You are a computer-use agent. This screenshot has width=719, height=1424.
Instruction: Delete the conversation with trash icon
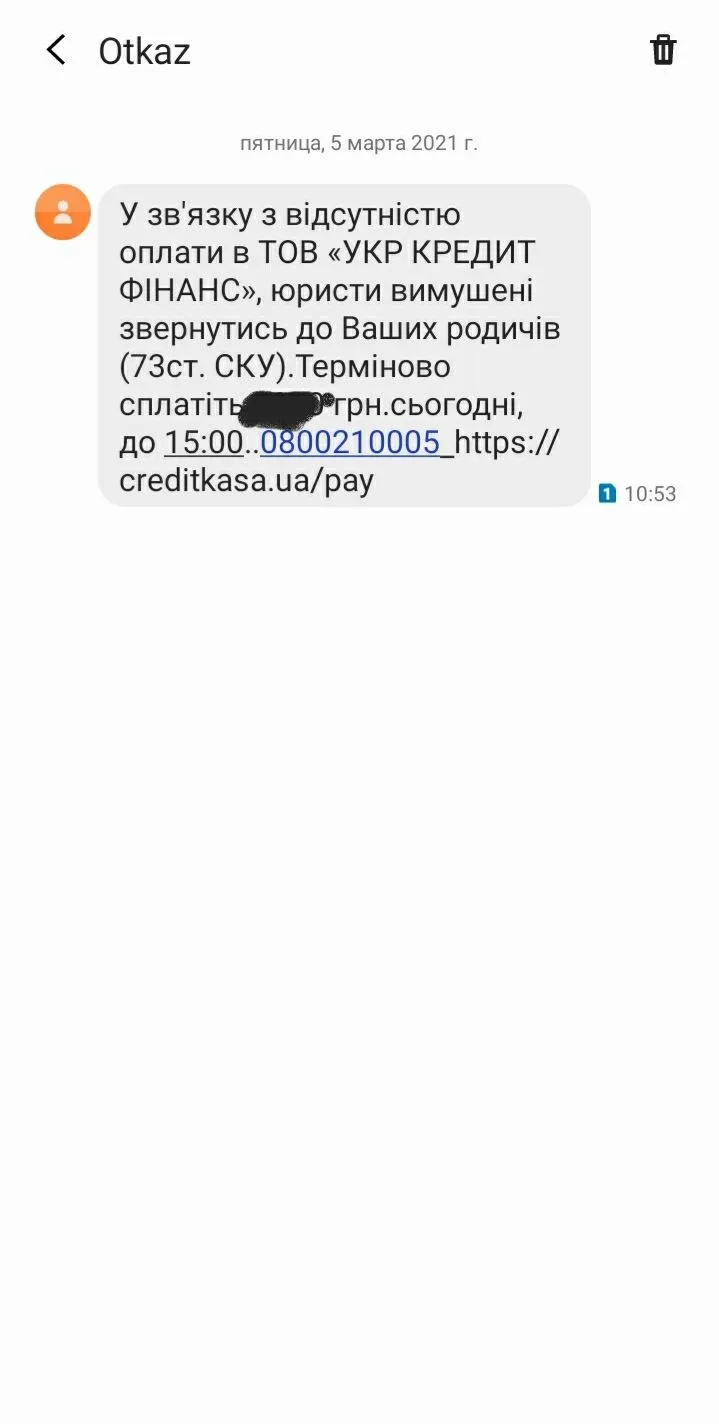(x=663, y=50)
